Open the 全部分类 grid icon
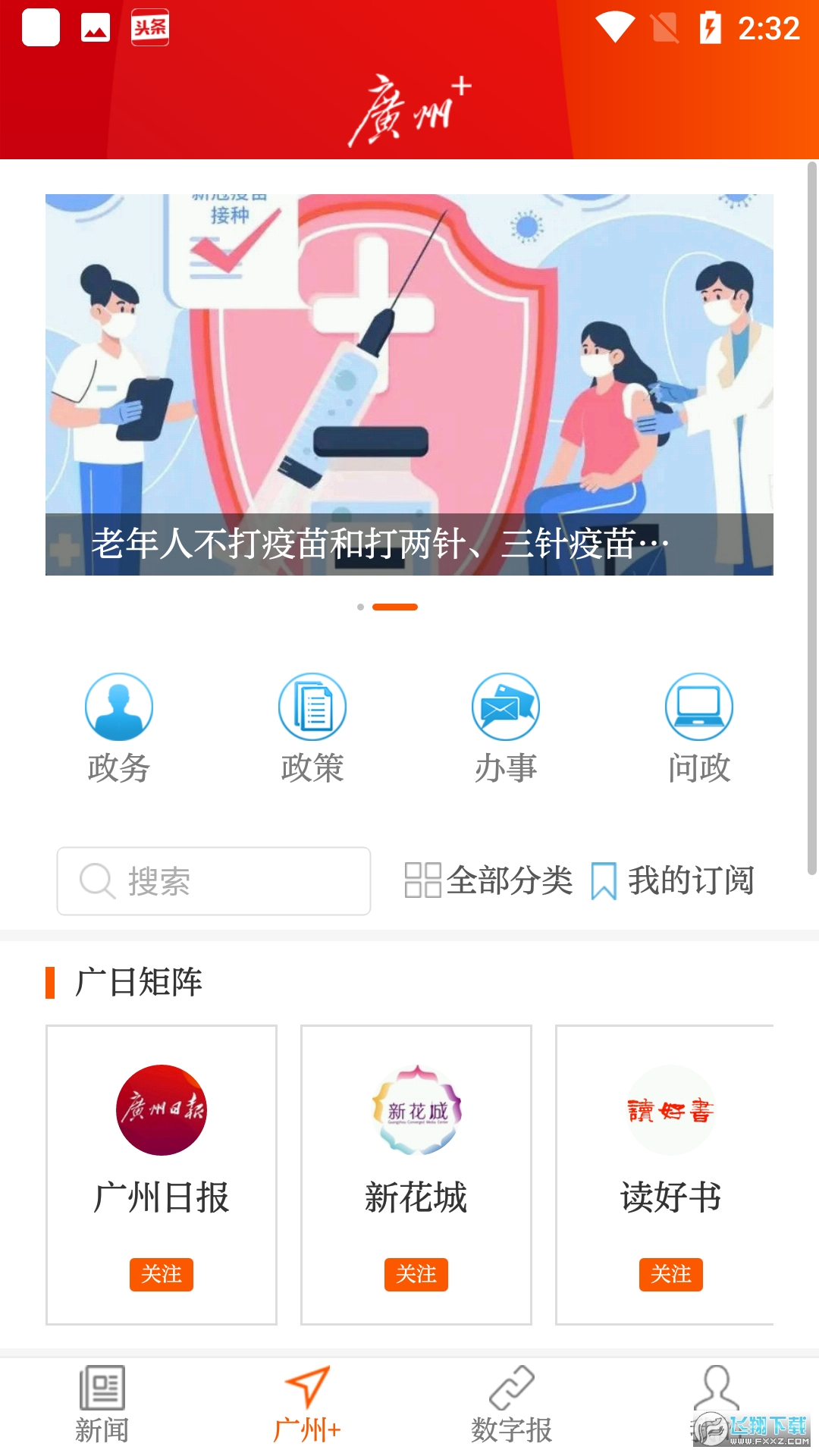819x1456 pixels. click(x=422, y=880)
